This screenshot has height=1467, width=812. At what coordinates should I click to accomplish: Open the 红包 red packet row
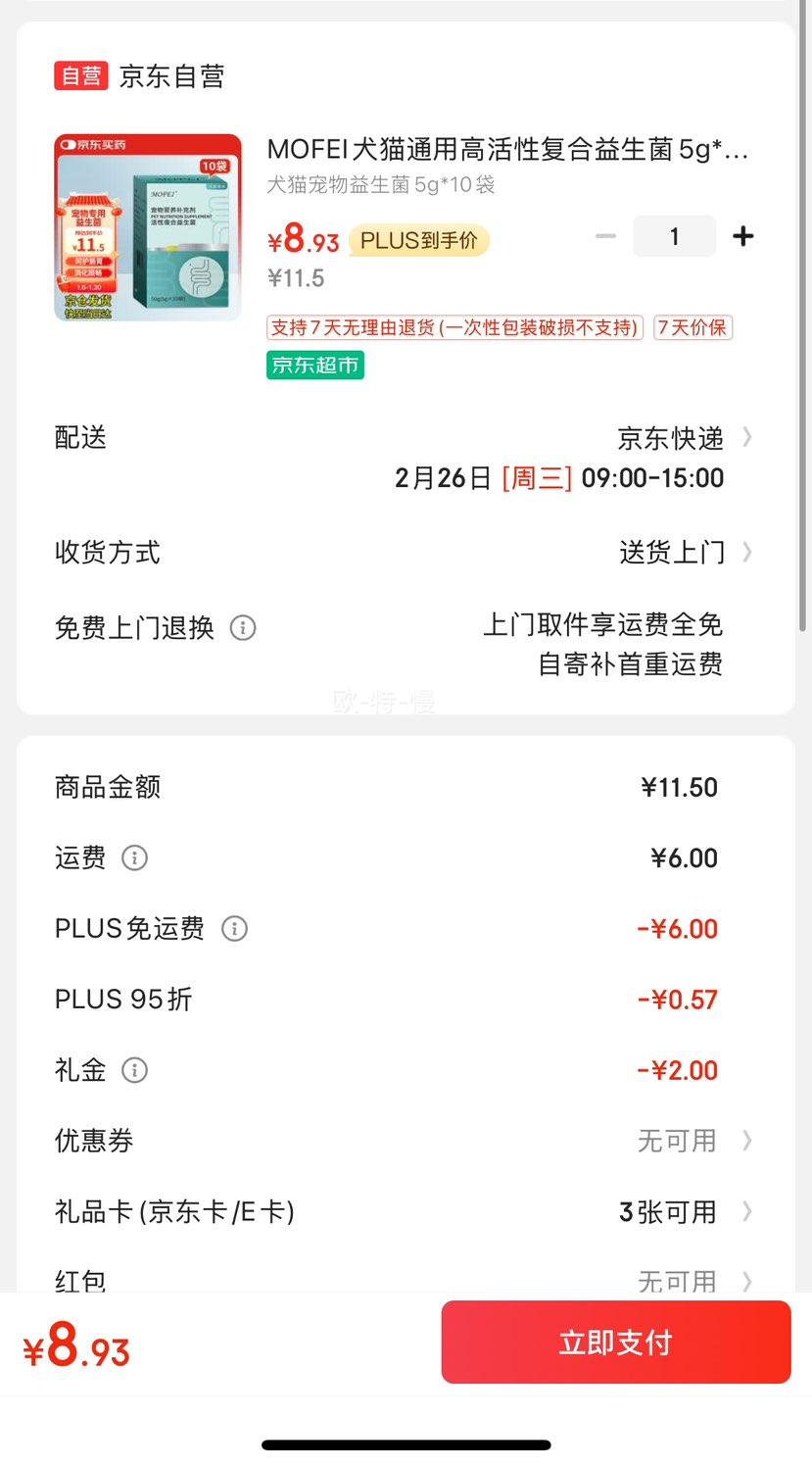click(x=406, y=1279)
